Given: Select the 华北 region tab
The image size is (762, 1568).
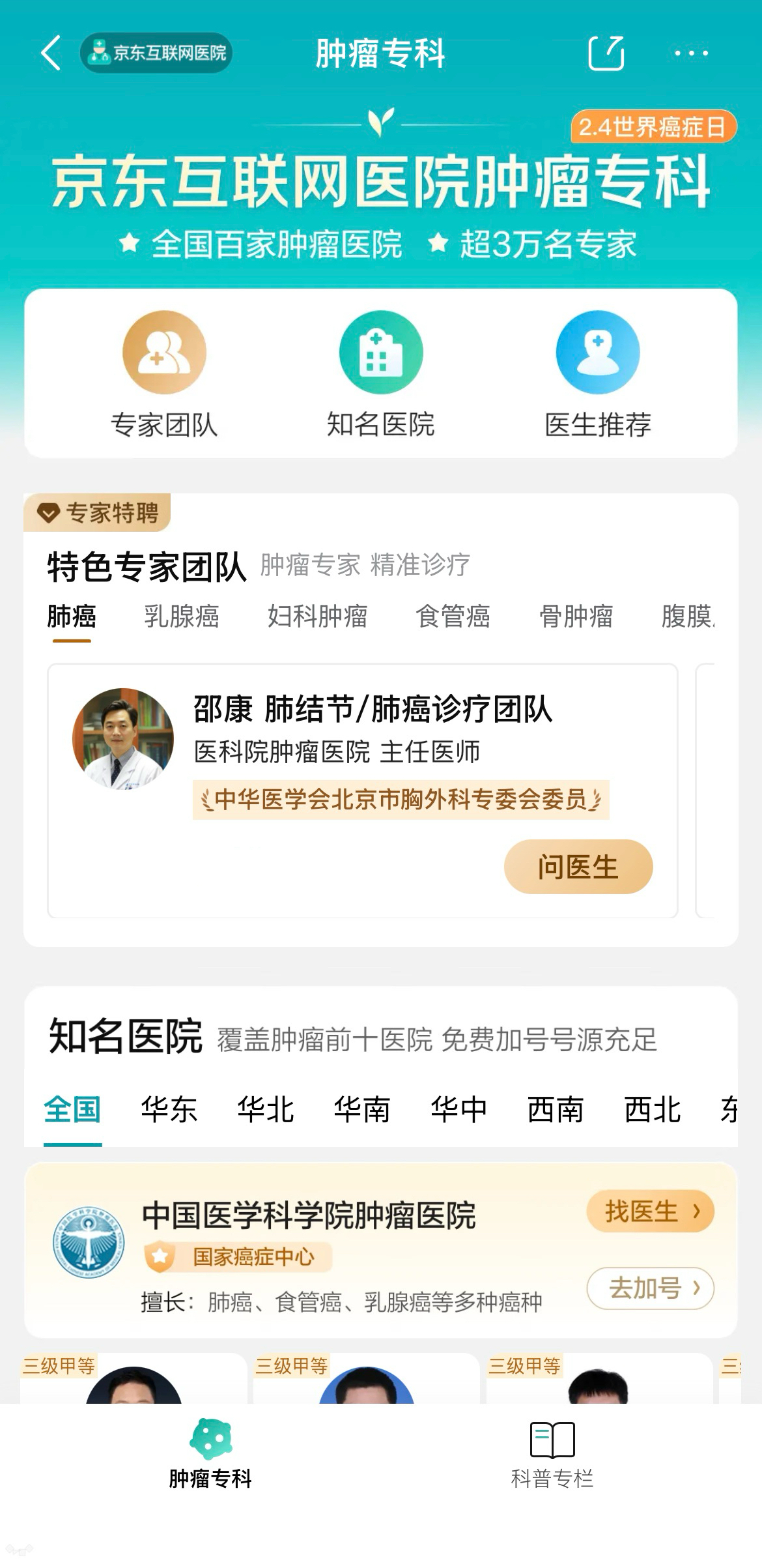Looking at the screenshot, I should (x=265, y=1109).
